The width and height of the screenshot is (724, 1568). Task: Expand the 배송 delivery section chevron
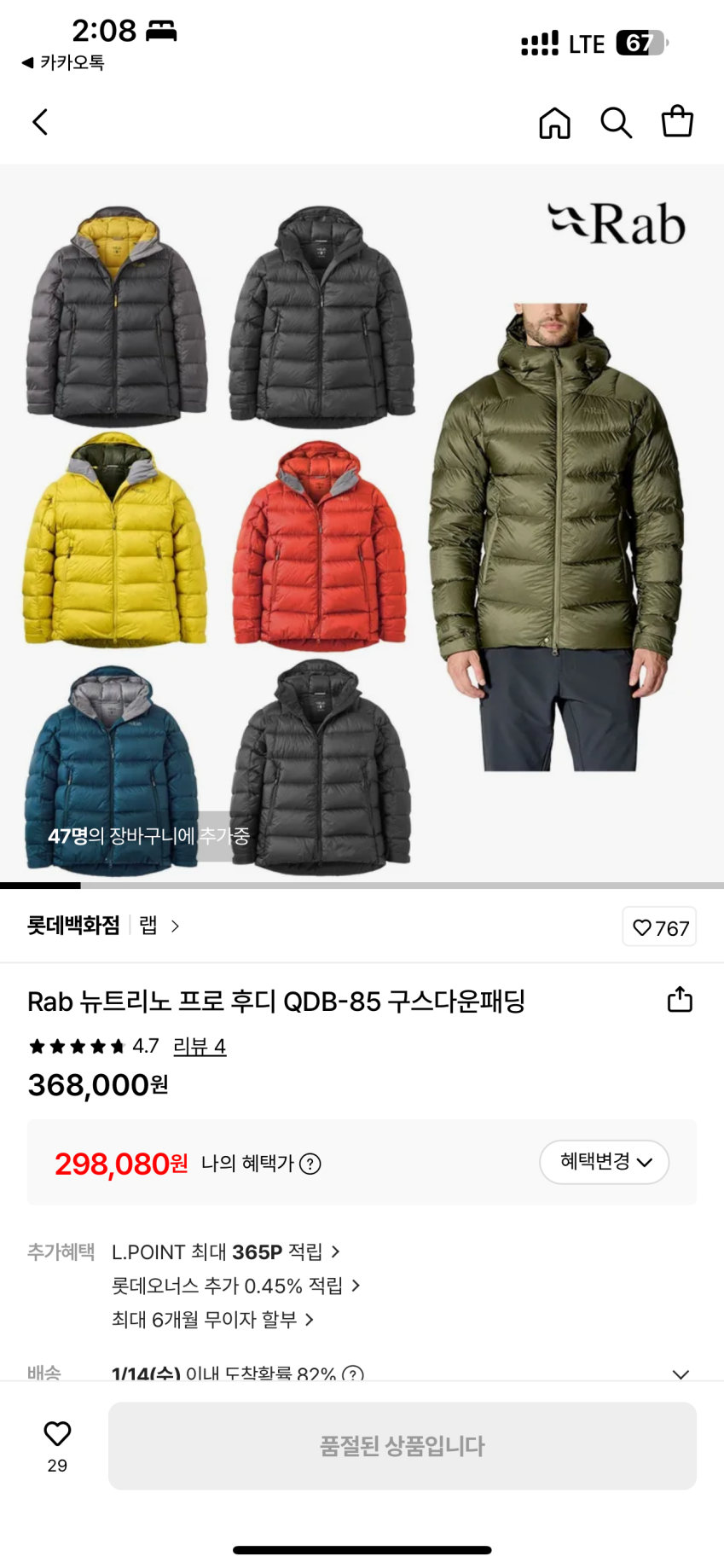coord(680,1374)
